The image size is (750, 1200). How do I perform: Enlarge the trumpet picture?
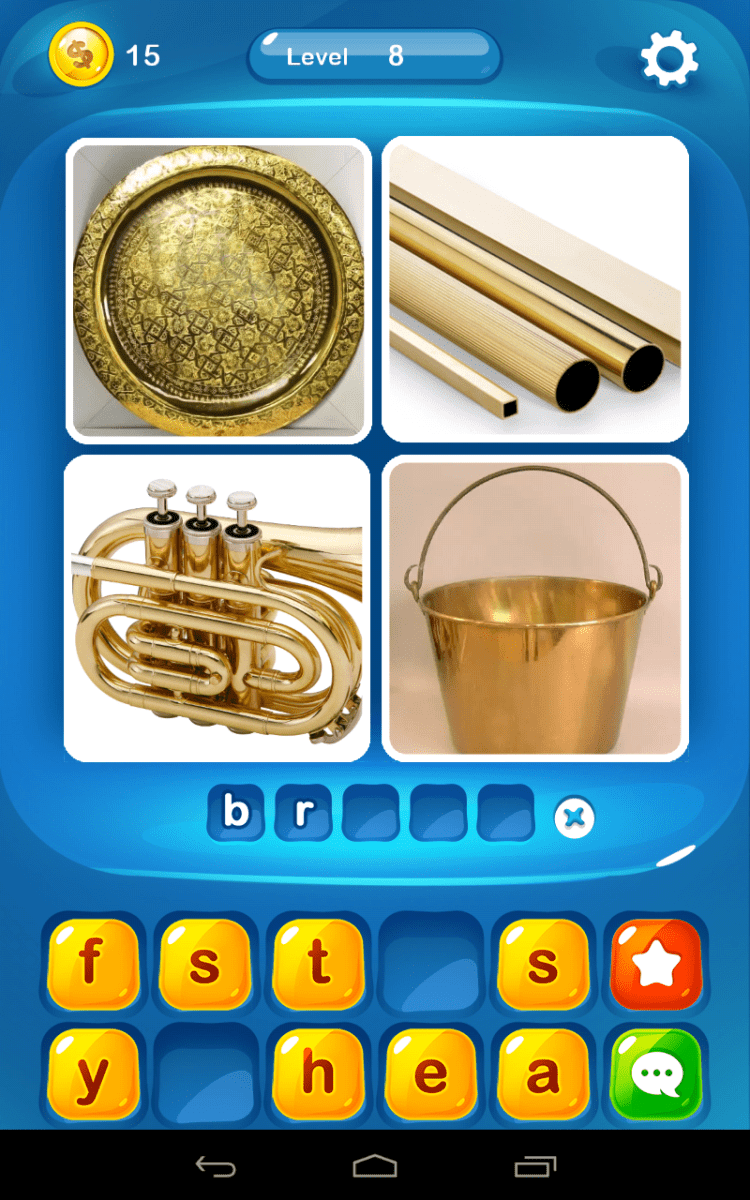click(217, 608)
